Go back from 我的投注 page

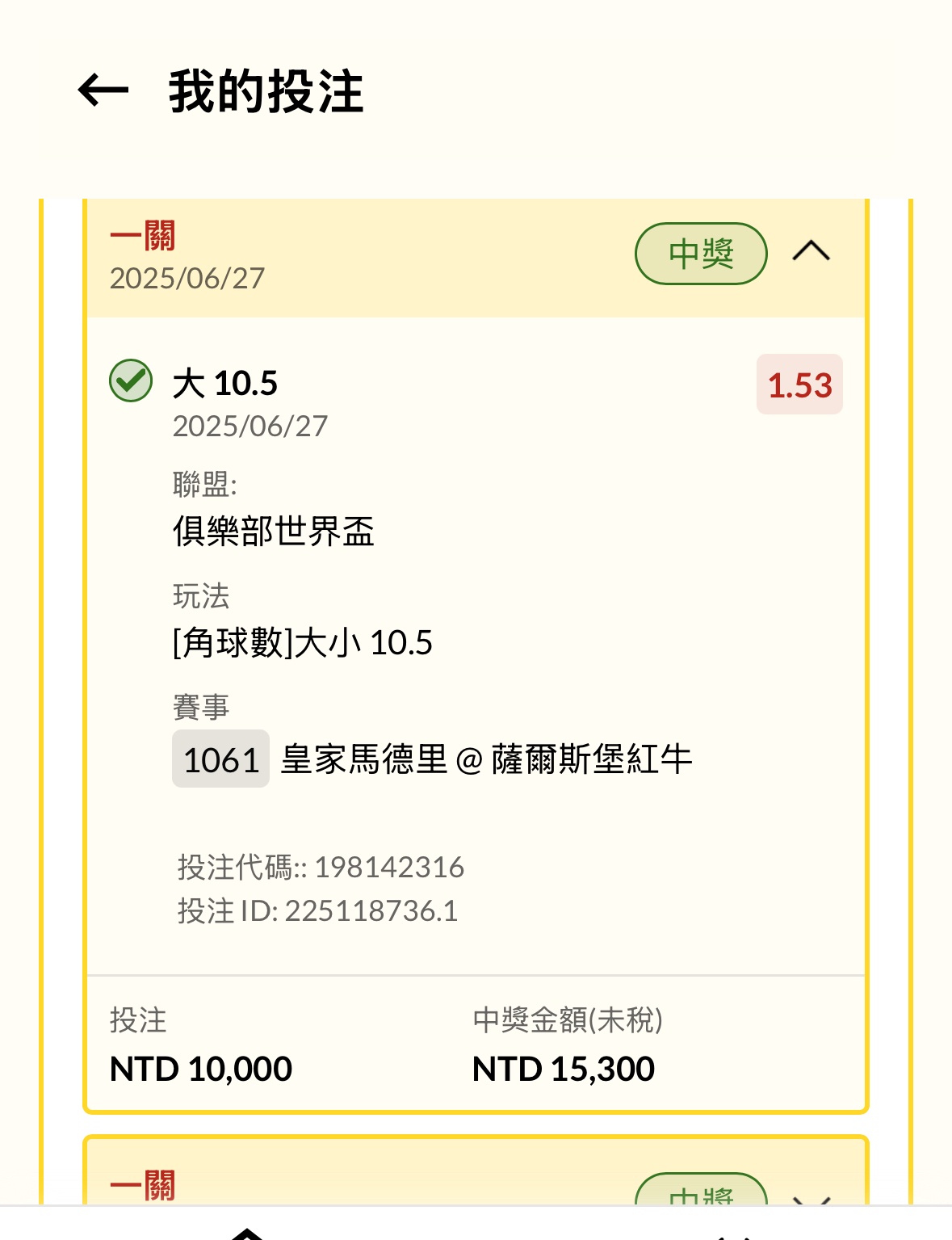(103, 90)
